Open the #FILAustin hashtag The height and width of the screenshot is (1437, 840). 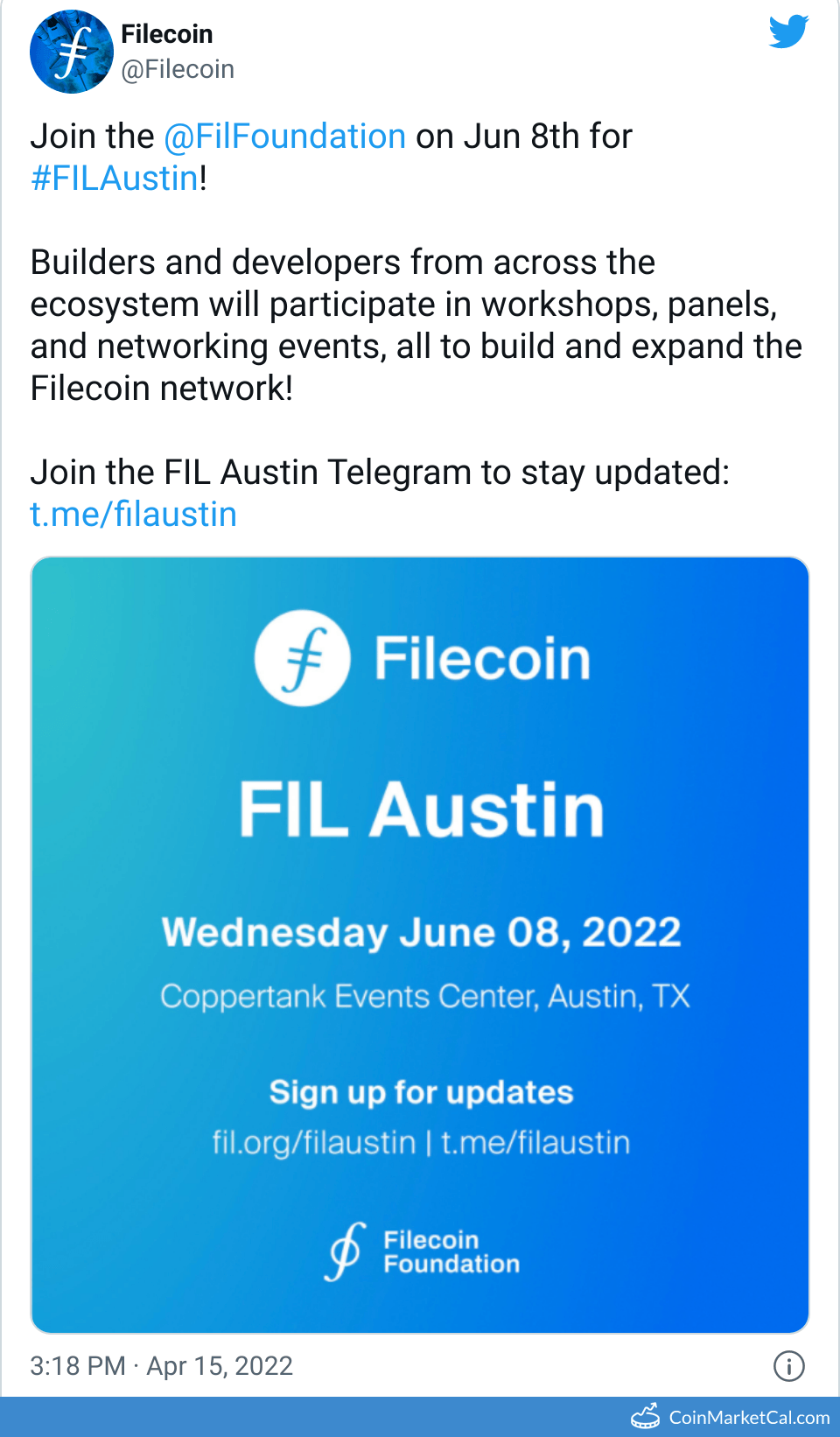[115, 179]
